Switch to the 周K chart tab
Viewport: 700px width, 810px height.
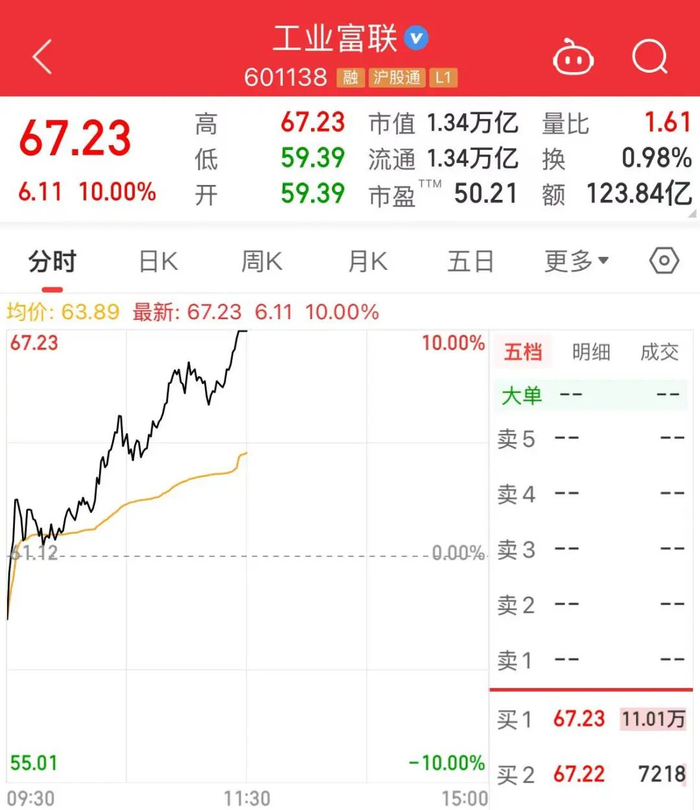[262, 261]
